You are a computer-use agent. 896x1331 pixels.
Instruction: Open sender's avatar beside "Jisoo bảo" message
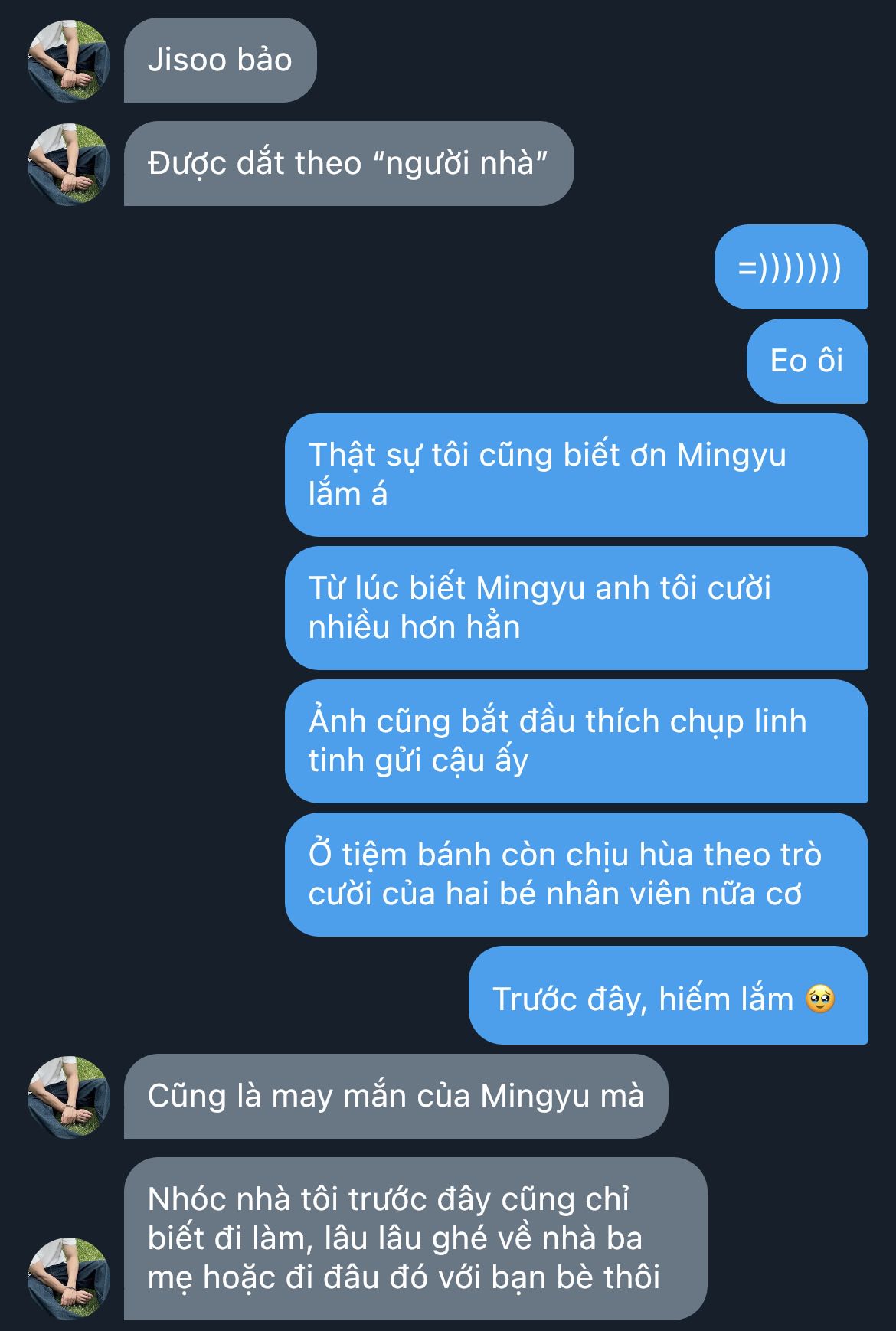tap(69, 61)
